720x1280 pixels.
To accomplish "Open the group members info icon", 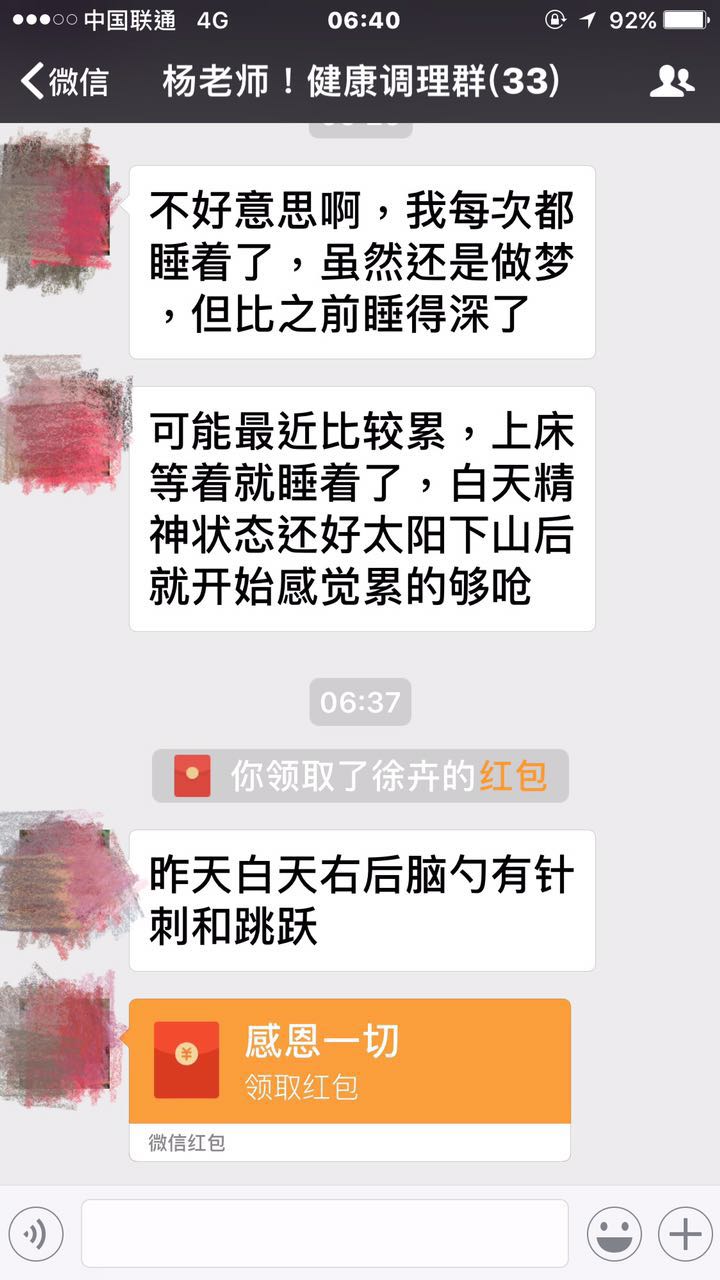I will [671, 81].
